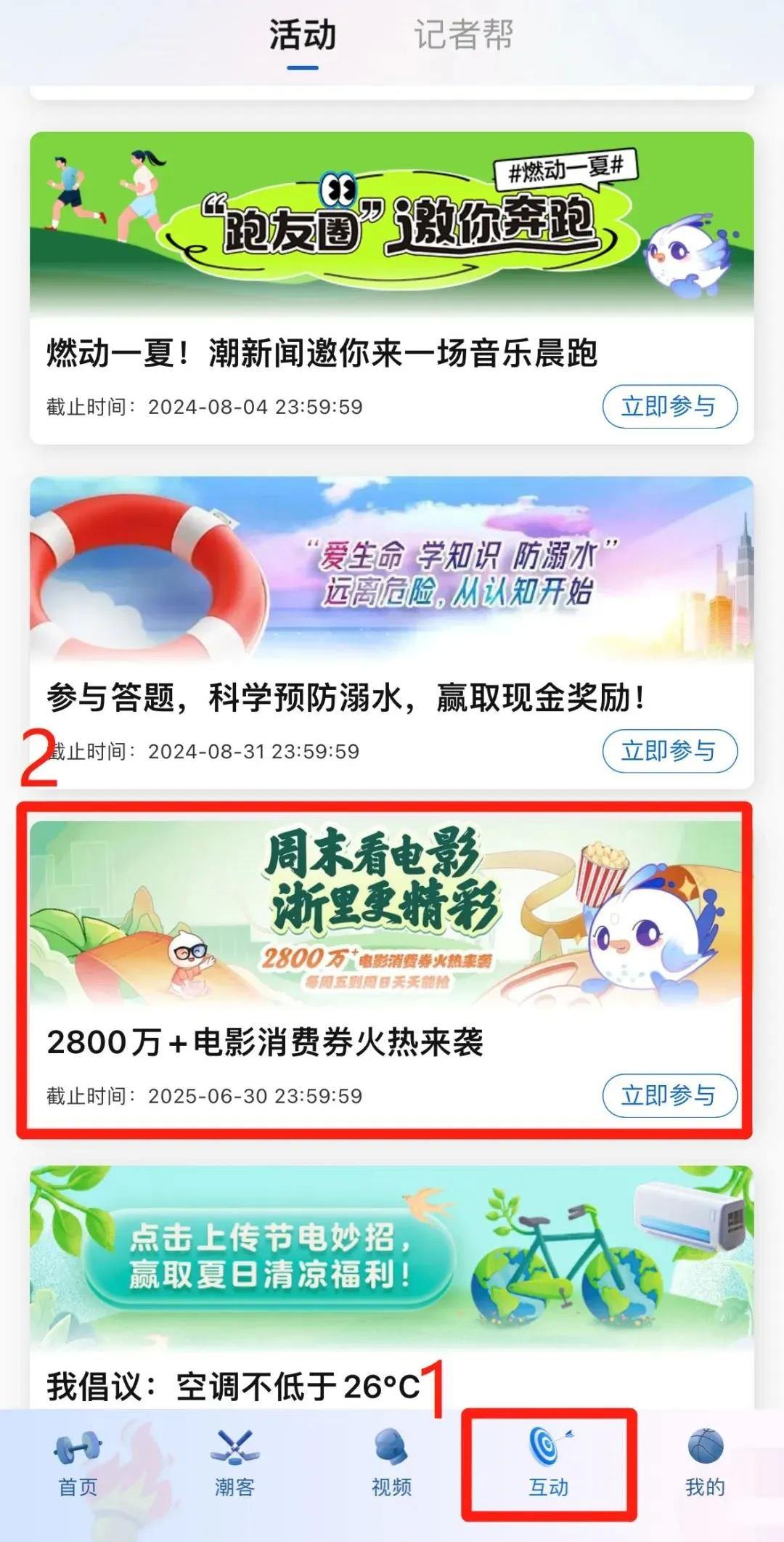
Task: Join the 音乐晨跑 activity via 立即参与
Action: tap(669, 407)
